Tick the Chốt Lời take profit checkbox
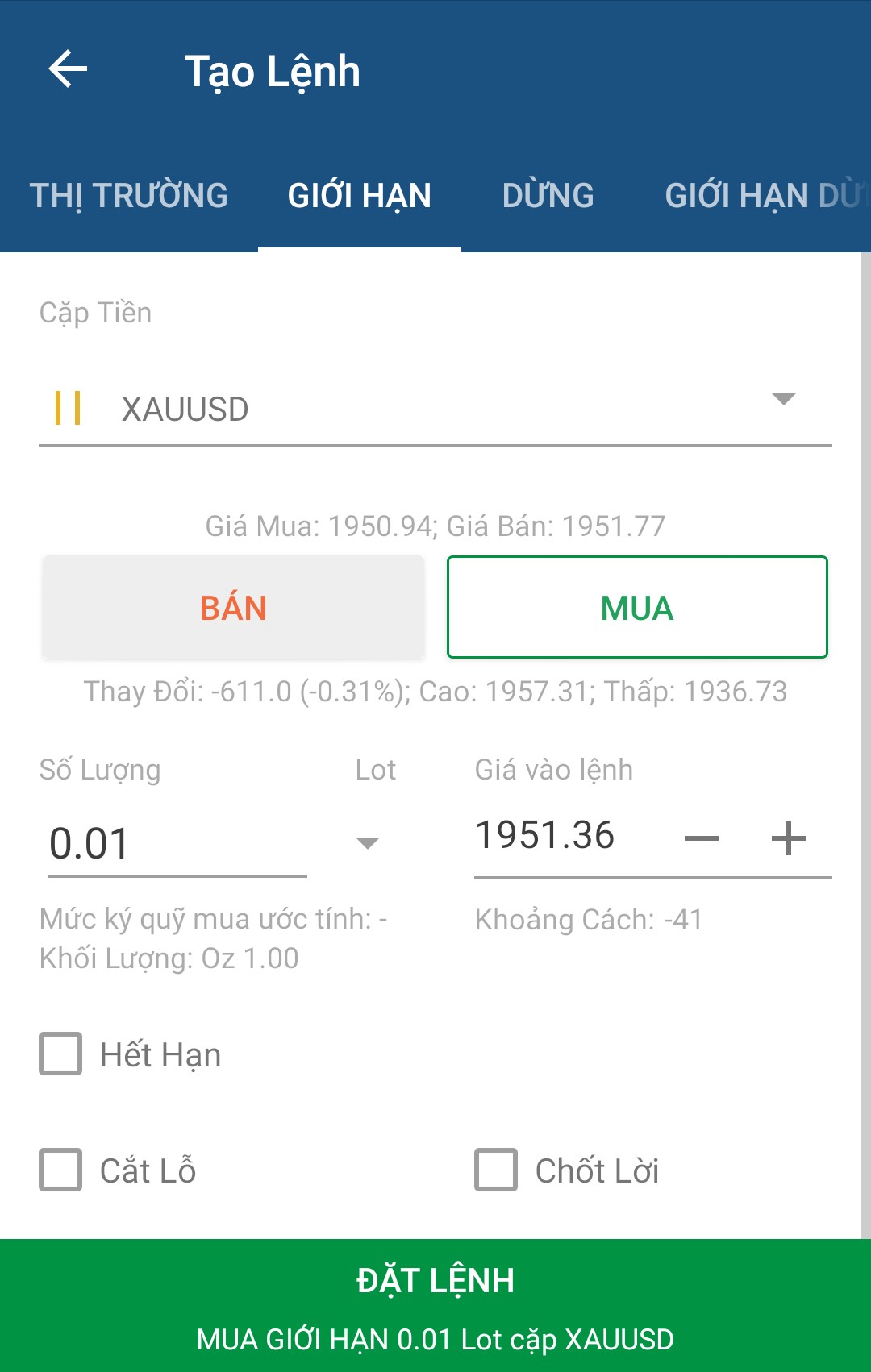This screenshot has width=871, height=1372. click(496, 1170)
